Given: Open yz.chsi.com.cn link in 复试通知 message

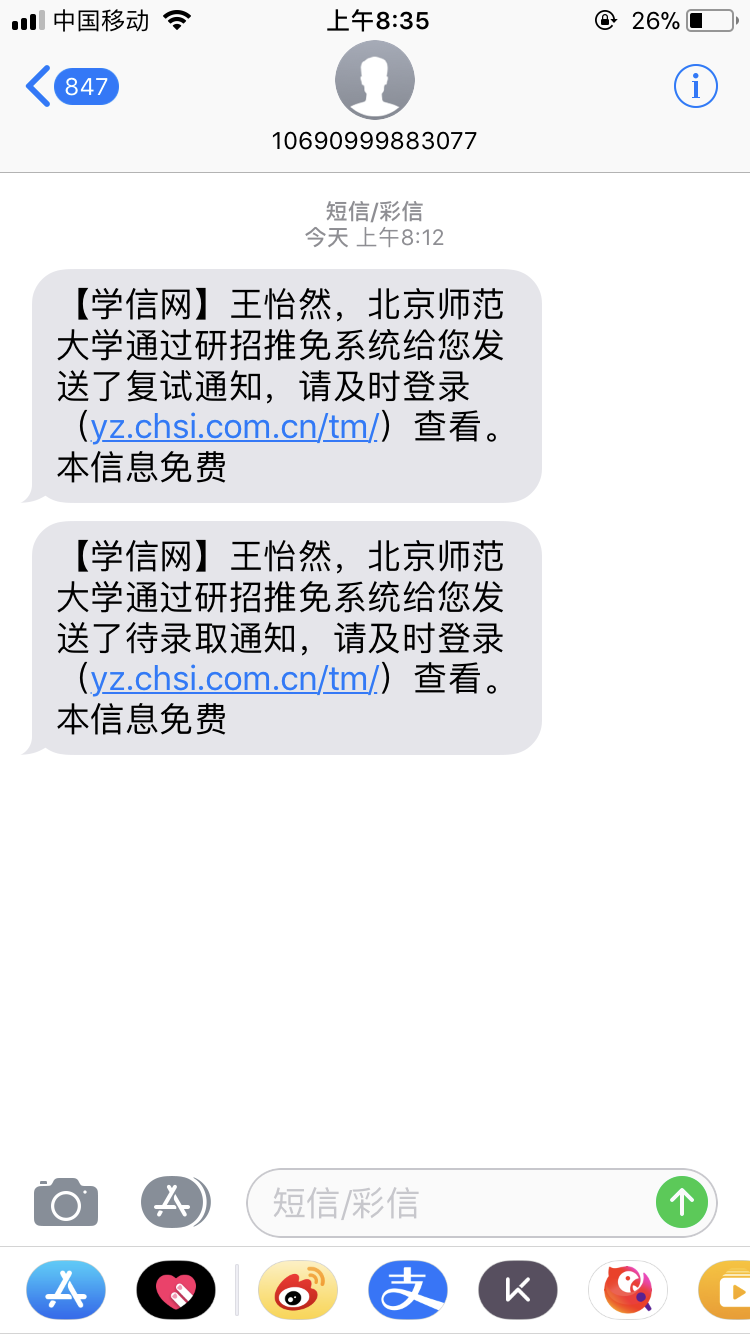Looking at the screenshot, I should (x=235, y=427).
